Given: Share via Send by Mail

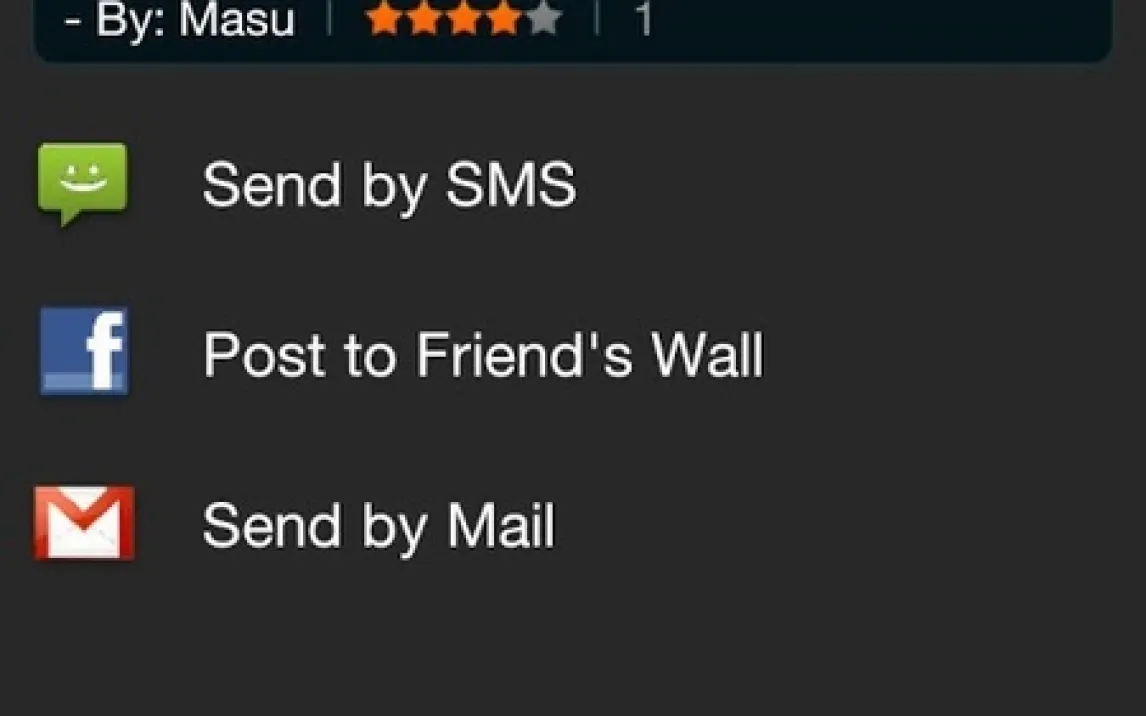Looking at the screenshot, I should (x=378, y=525).
